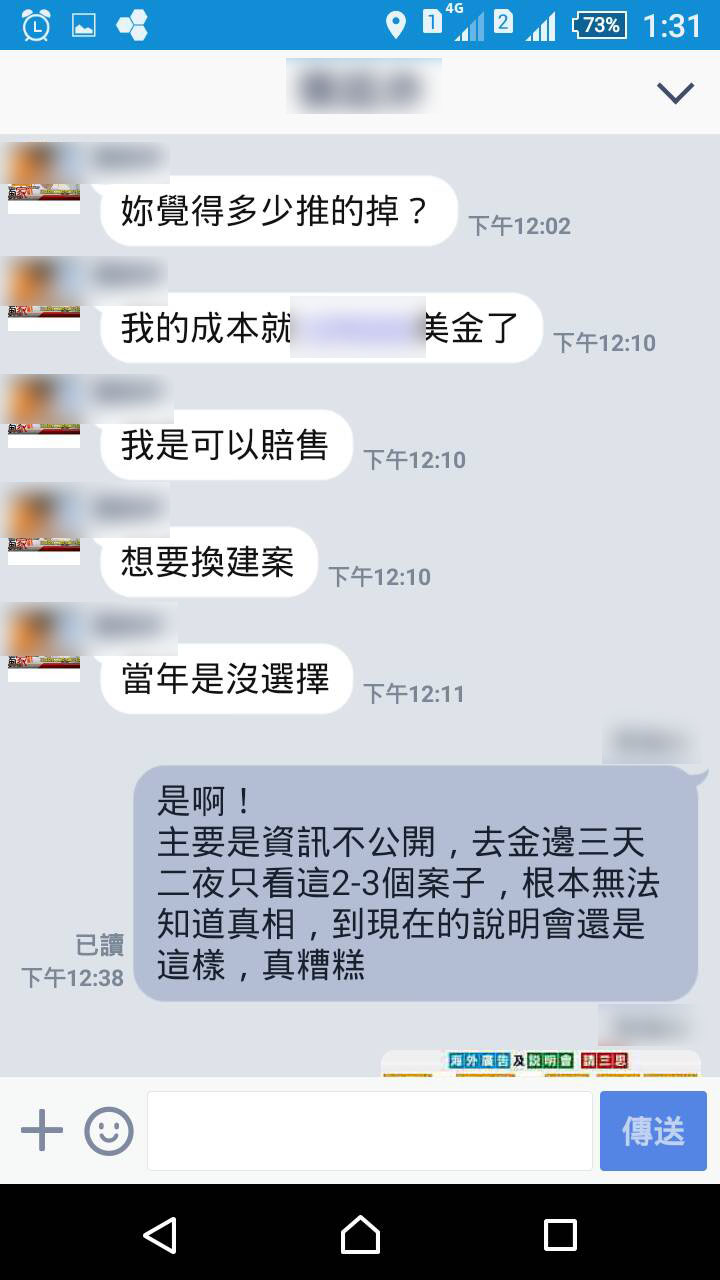720x1280 pixels.
Task: Tap the 傳送 send button
Action: coord(653,1131)
